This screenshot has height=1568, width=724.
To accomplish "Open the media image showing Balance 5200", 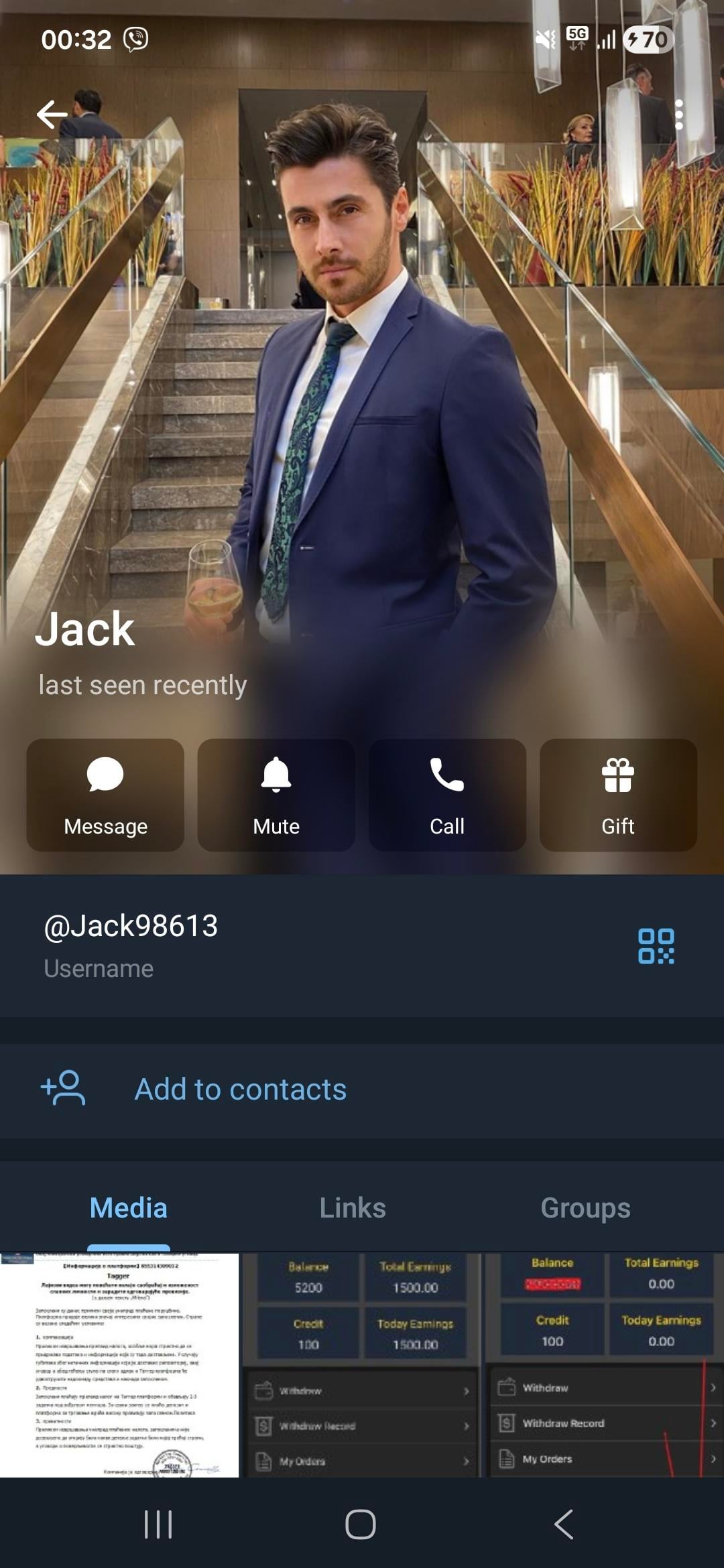I will pos(361,1364).
